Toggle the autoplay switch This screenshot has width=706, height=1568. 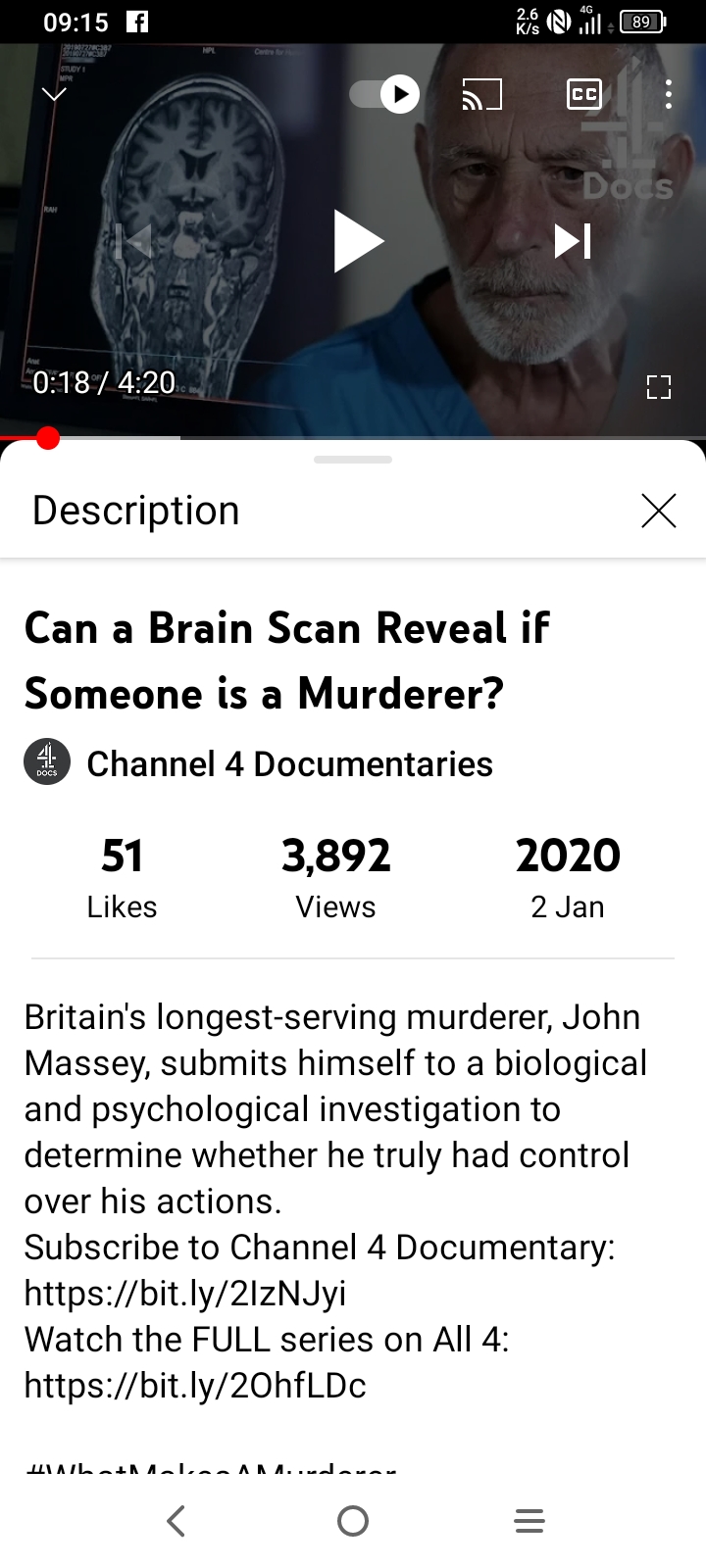pyautogui.click(x=384, y=94)
